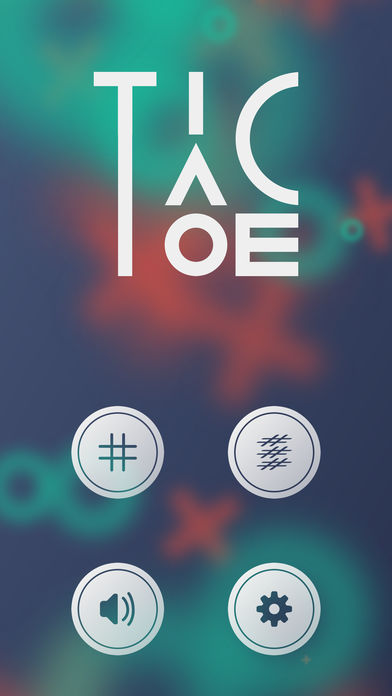Open the settings gear
The height and width of the screenshot is (696, 392).
(x=274, y=609)
